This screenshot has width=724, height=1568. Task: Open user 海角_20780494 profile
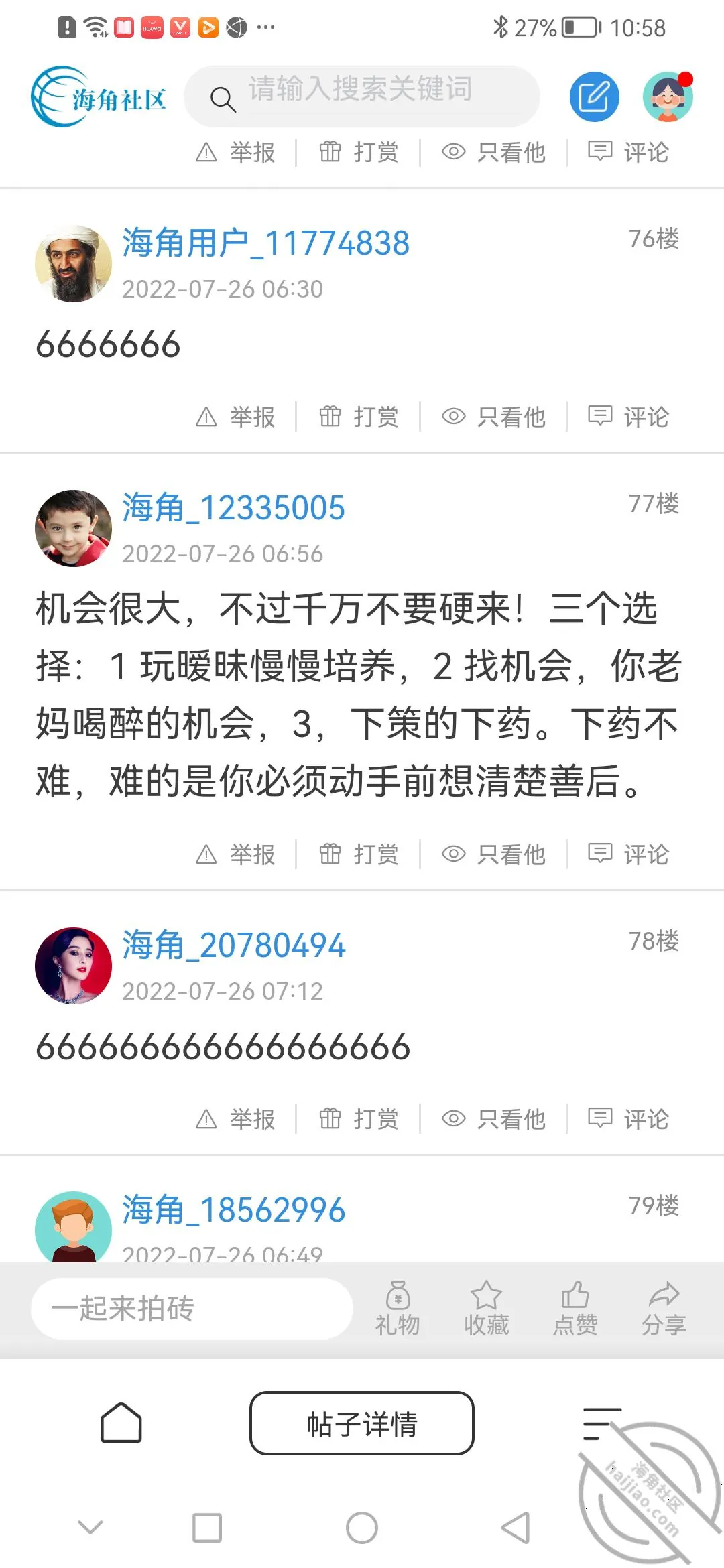point(233,945)
